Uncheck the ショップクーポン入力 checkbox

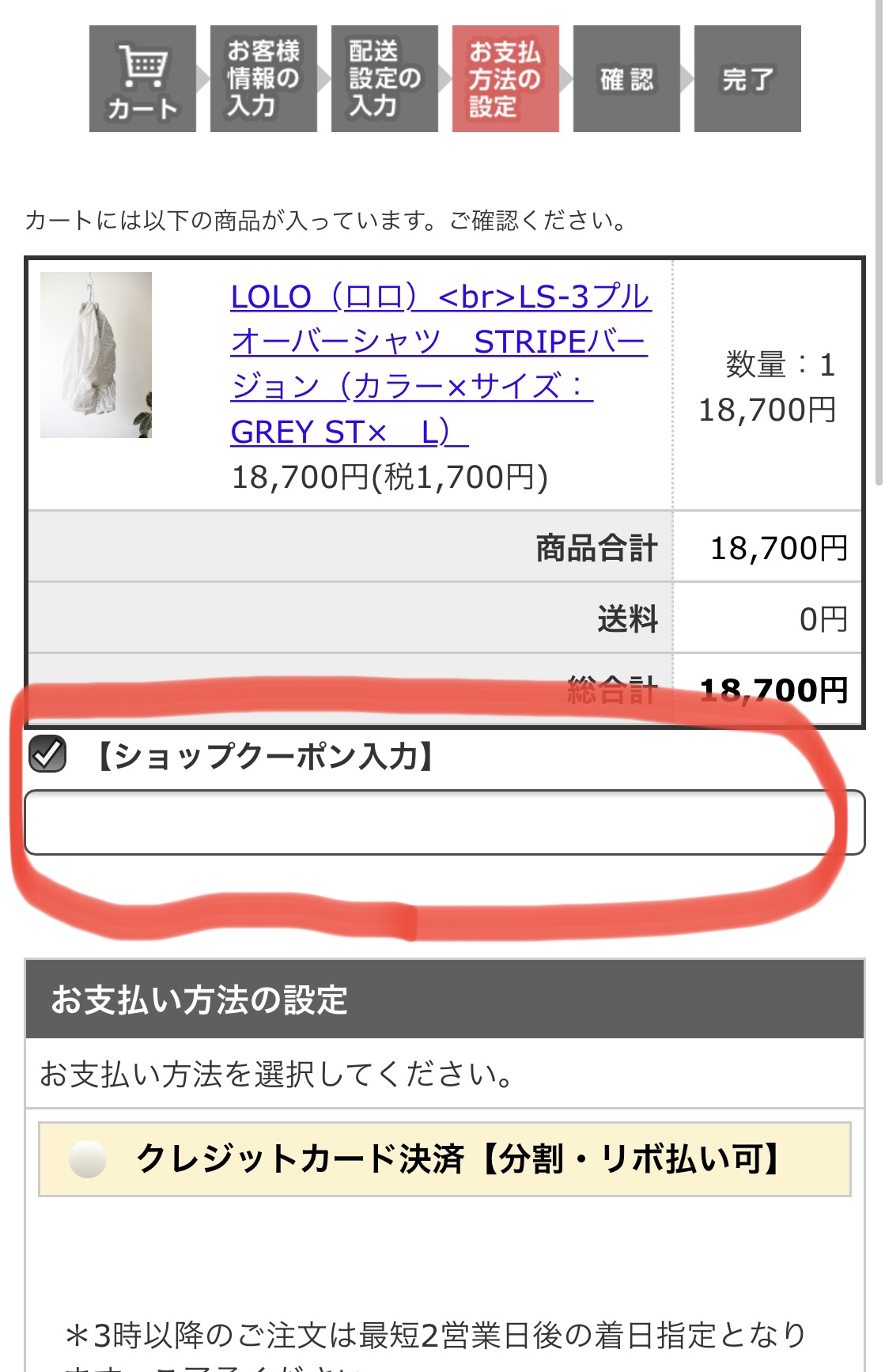(47, 754)
